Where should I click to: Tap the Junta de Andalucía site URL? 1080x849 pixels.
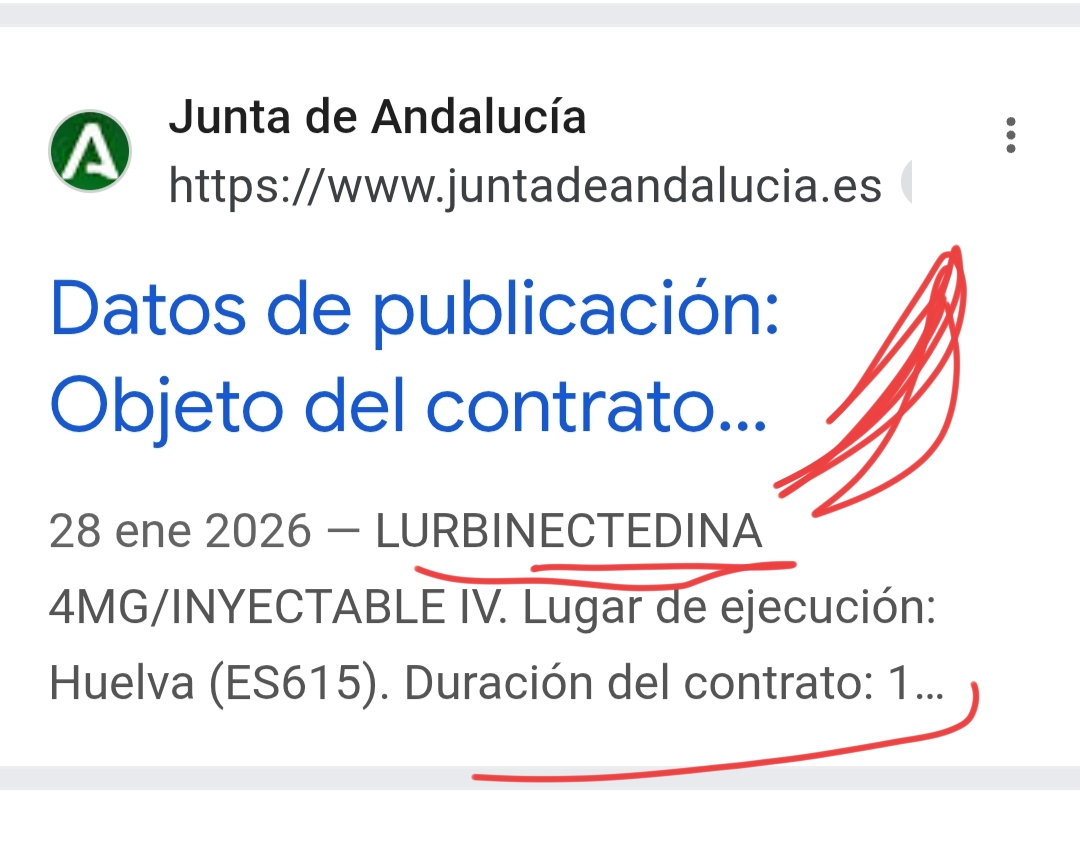coord(524,186)
